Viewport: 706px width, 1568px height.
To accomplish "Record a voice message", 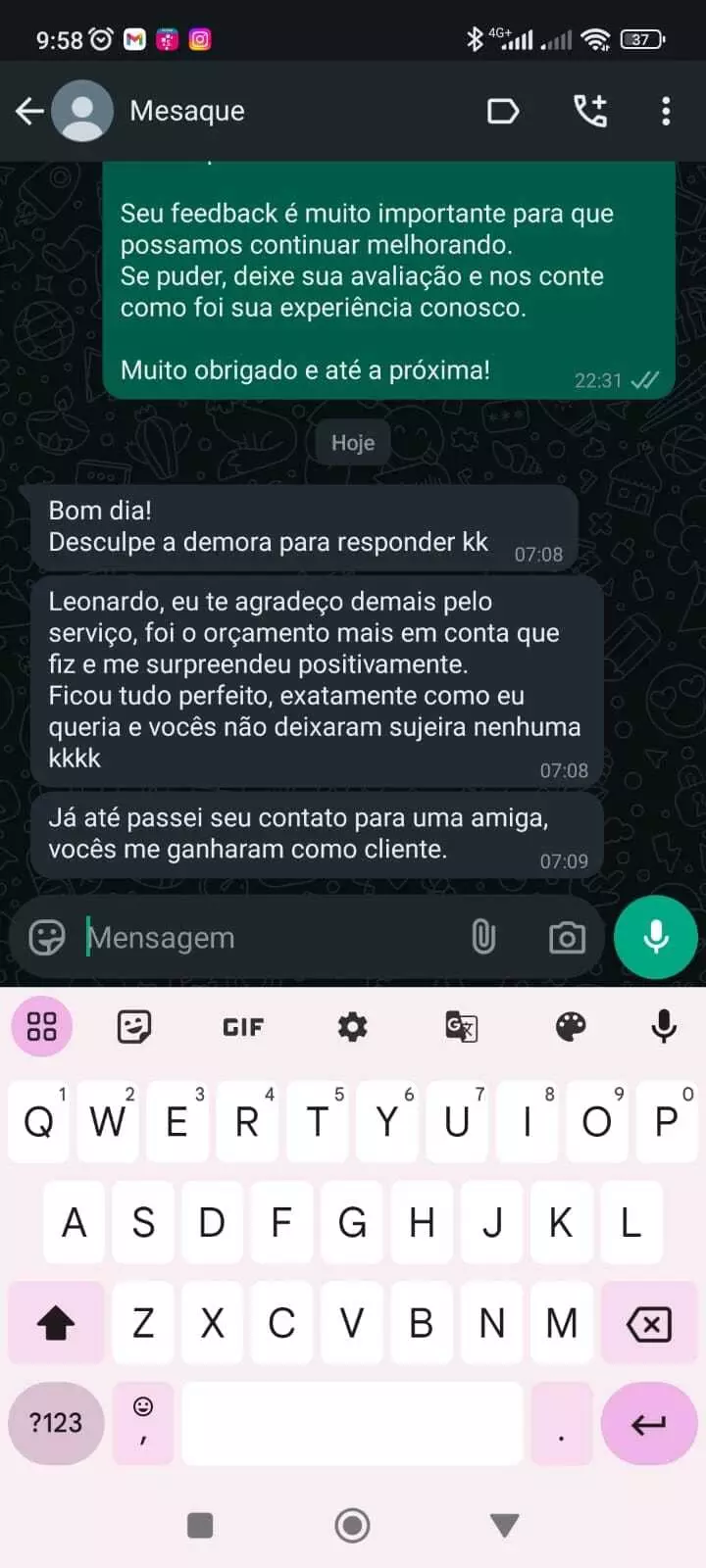I will (656, 937).
